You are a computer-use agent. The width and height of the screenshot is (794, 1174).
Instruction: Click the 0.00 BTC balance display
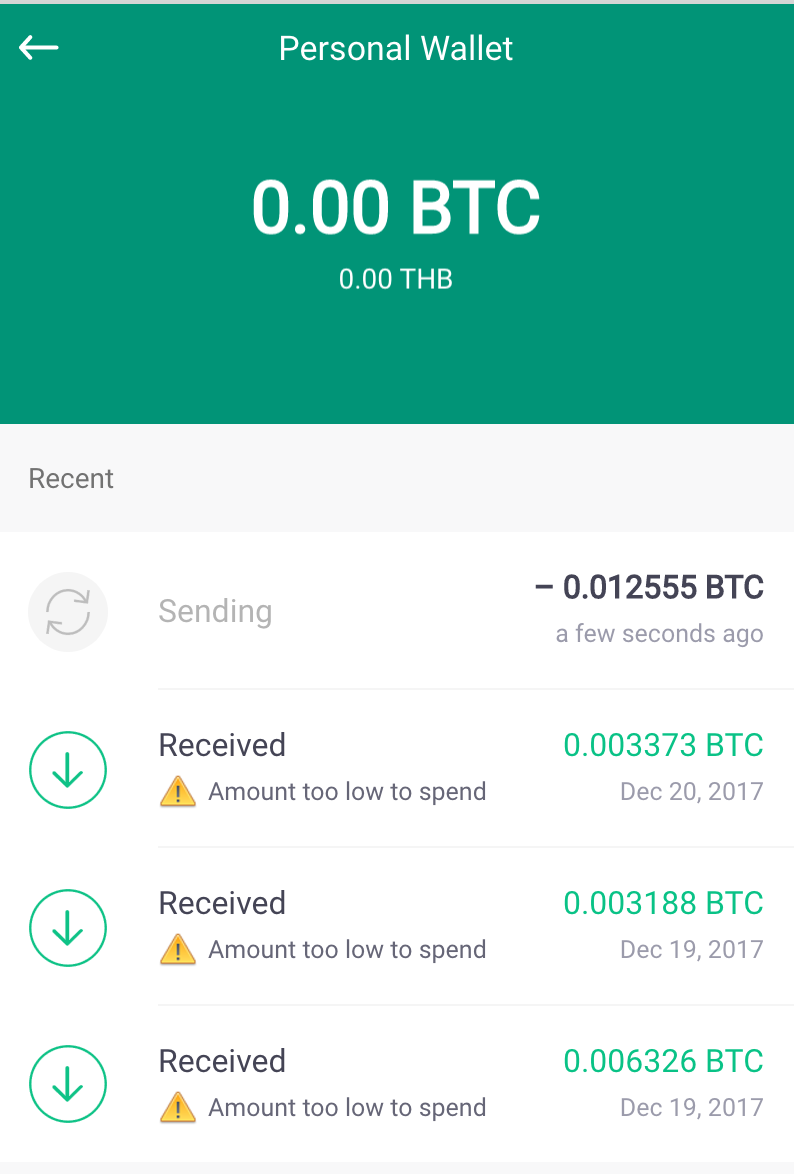click(x=396, y=205)
